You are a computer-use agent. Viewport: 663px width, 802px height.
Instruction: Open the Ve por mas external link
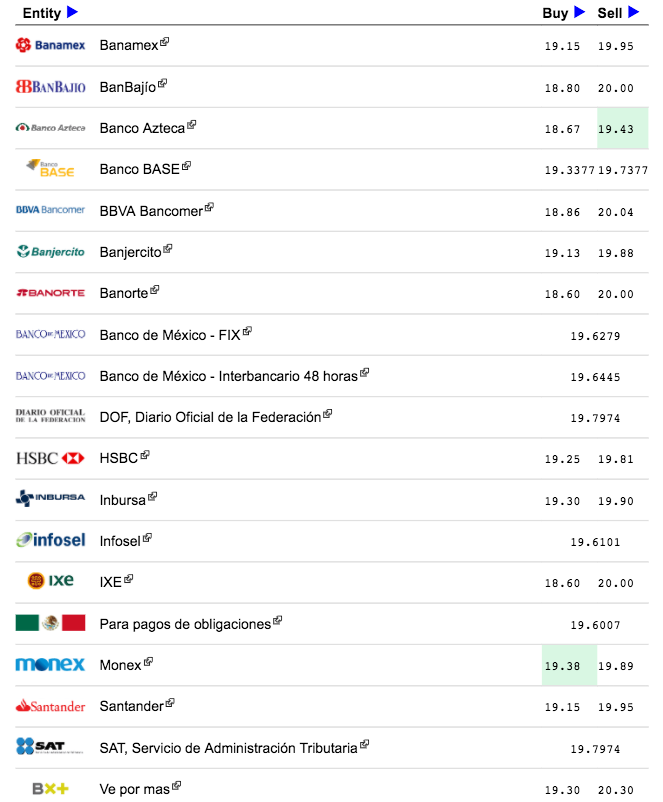176,786
